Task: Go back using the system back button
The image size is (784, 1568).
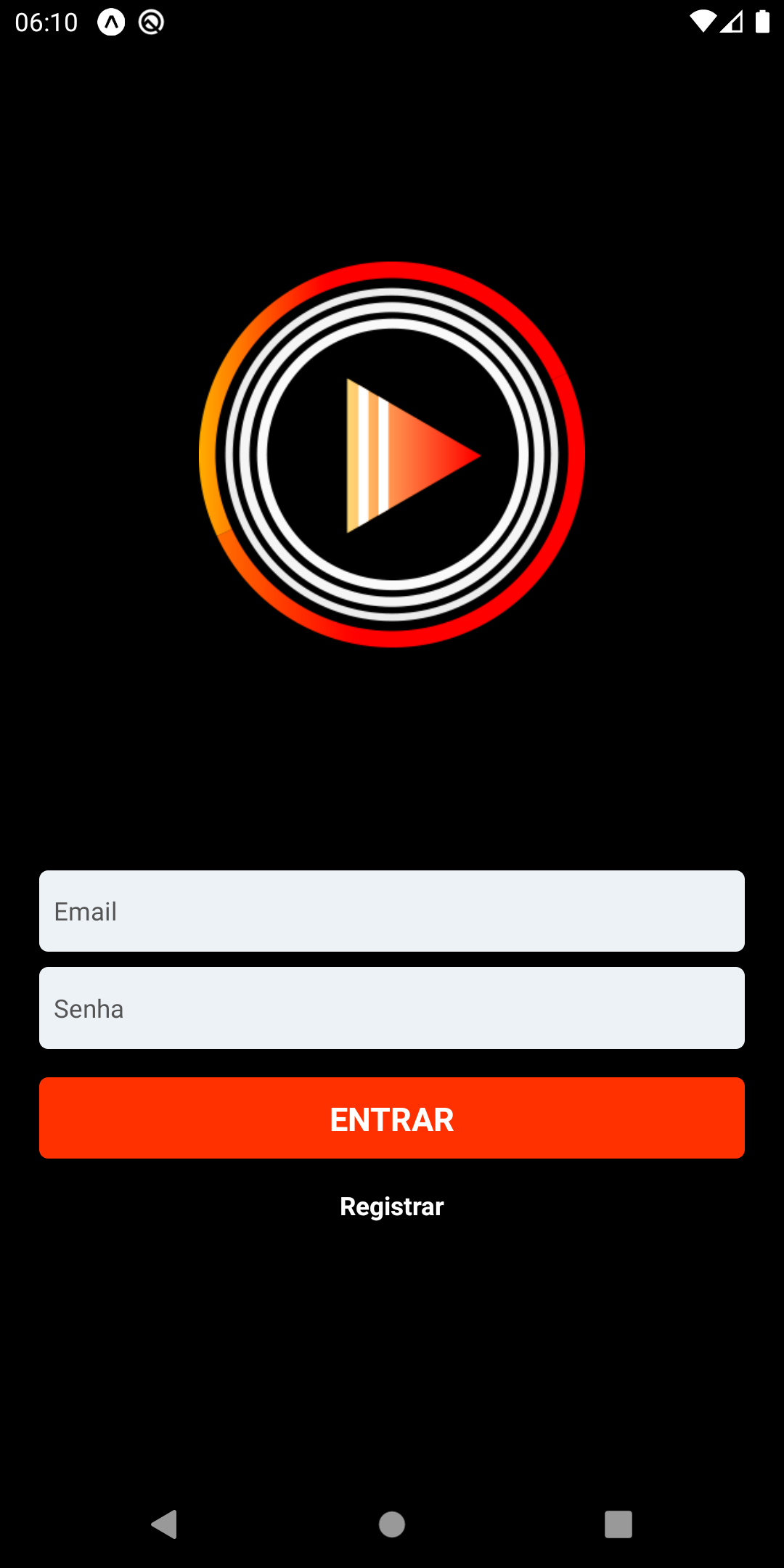Action: point(165,1524)
